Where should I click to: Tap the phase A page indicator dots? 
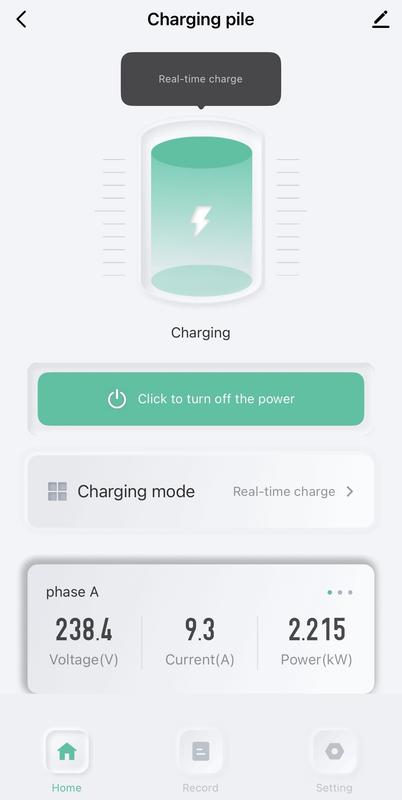[x=340, y=592]
